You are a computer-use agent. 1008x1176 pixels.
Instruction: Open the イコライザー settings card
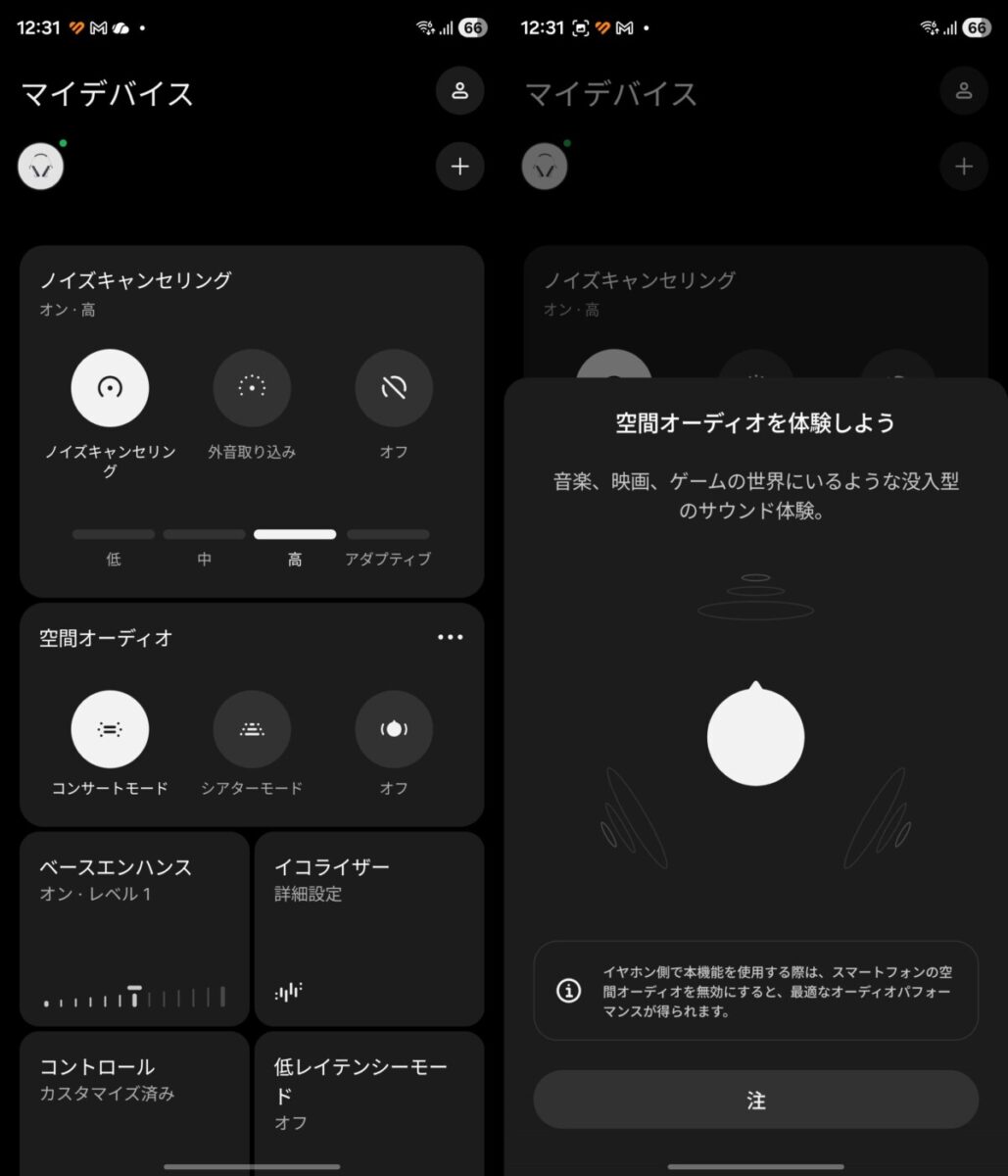[369, 928]
